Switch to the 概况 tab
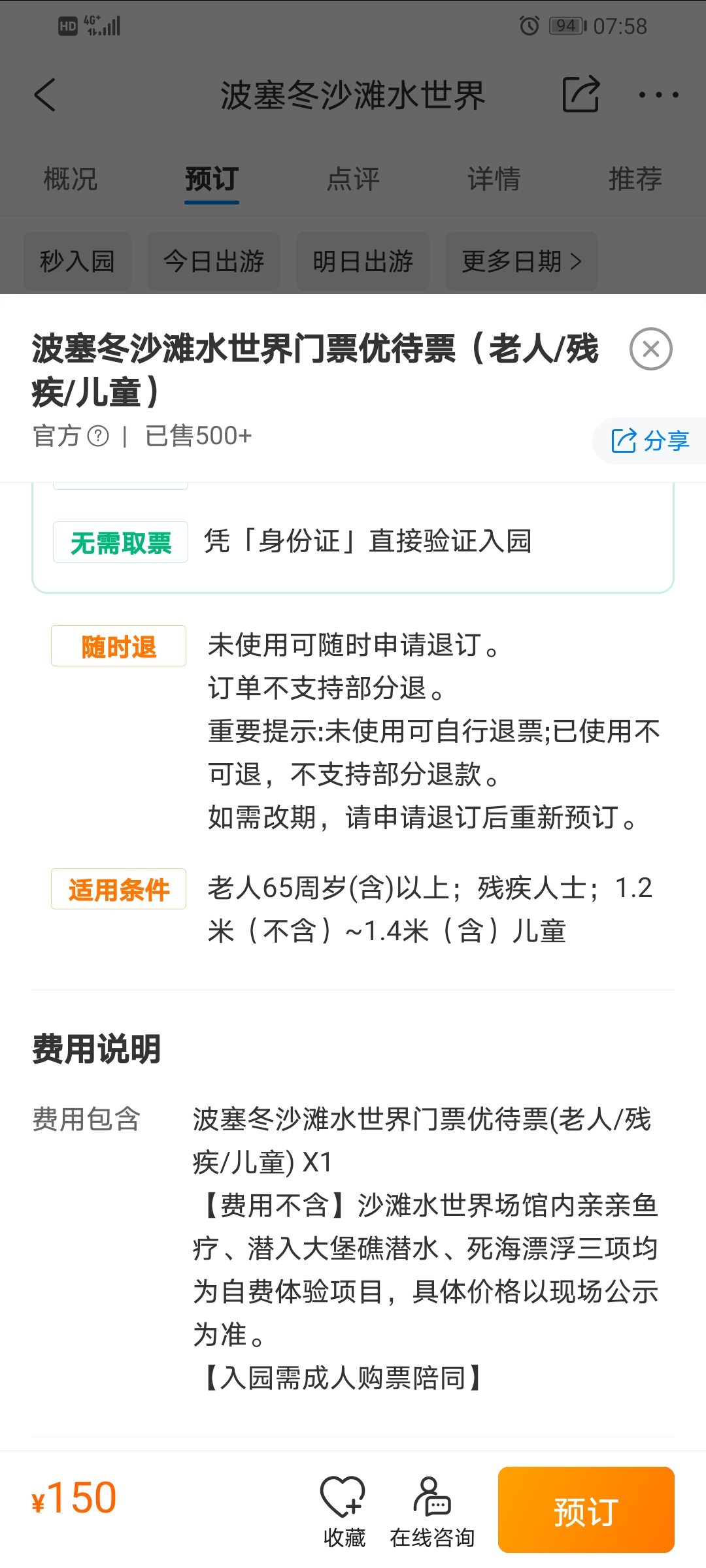Image resolution: width=706 pixels, height=1568 pixels. 71,179
